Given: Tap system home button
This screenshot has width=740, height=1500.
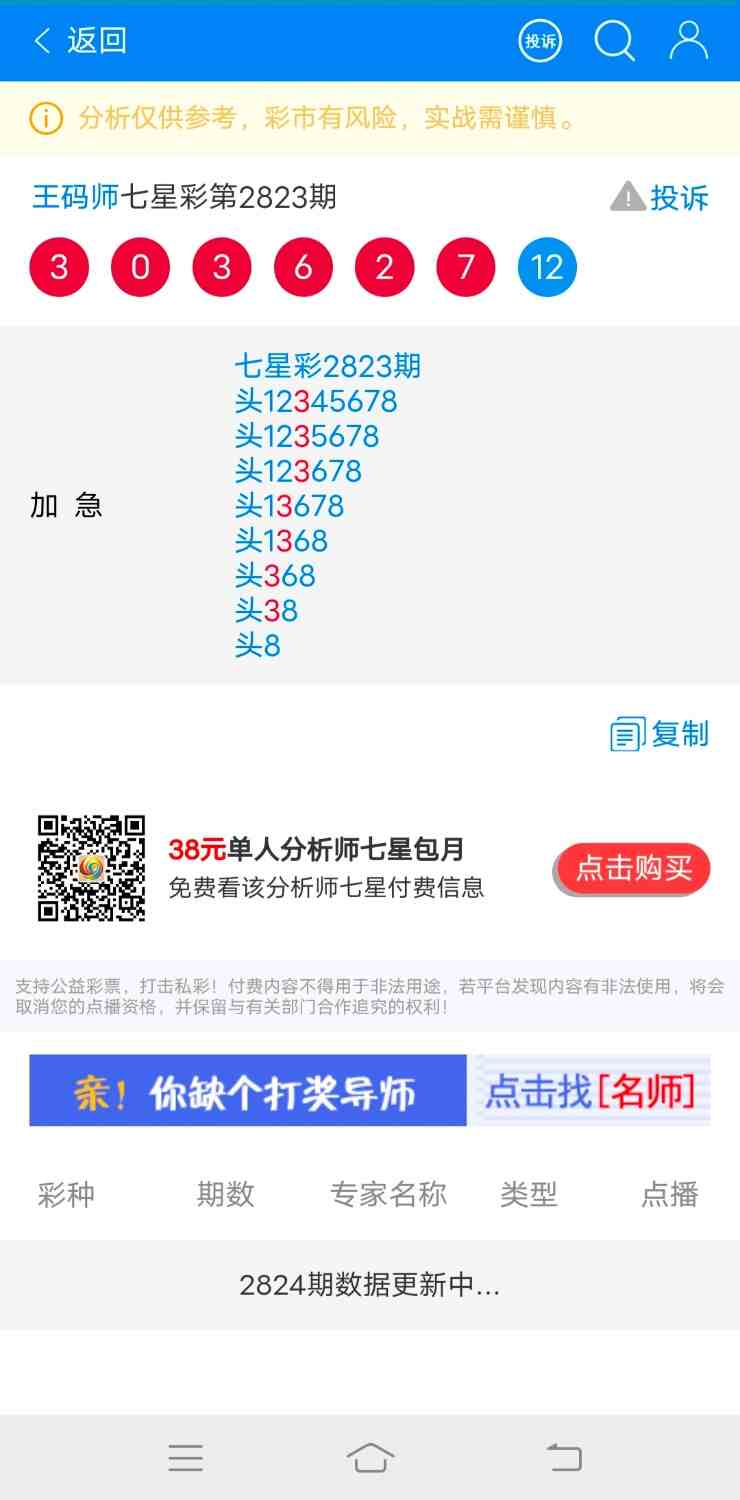Looking at the screenshot, I should pyautogui.click(x=370, y=1458).
